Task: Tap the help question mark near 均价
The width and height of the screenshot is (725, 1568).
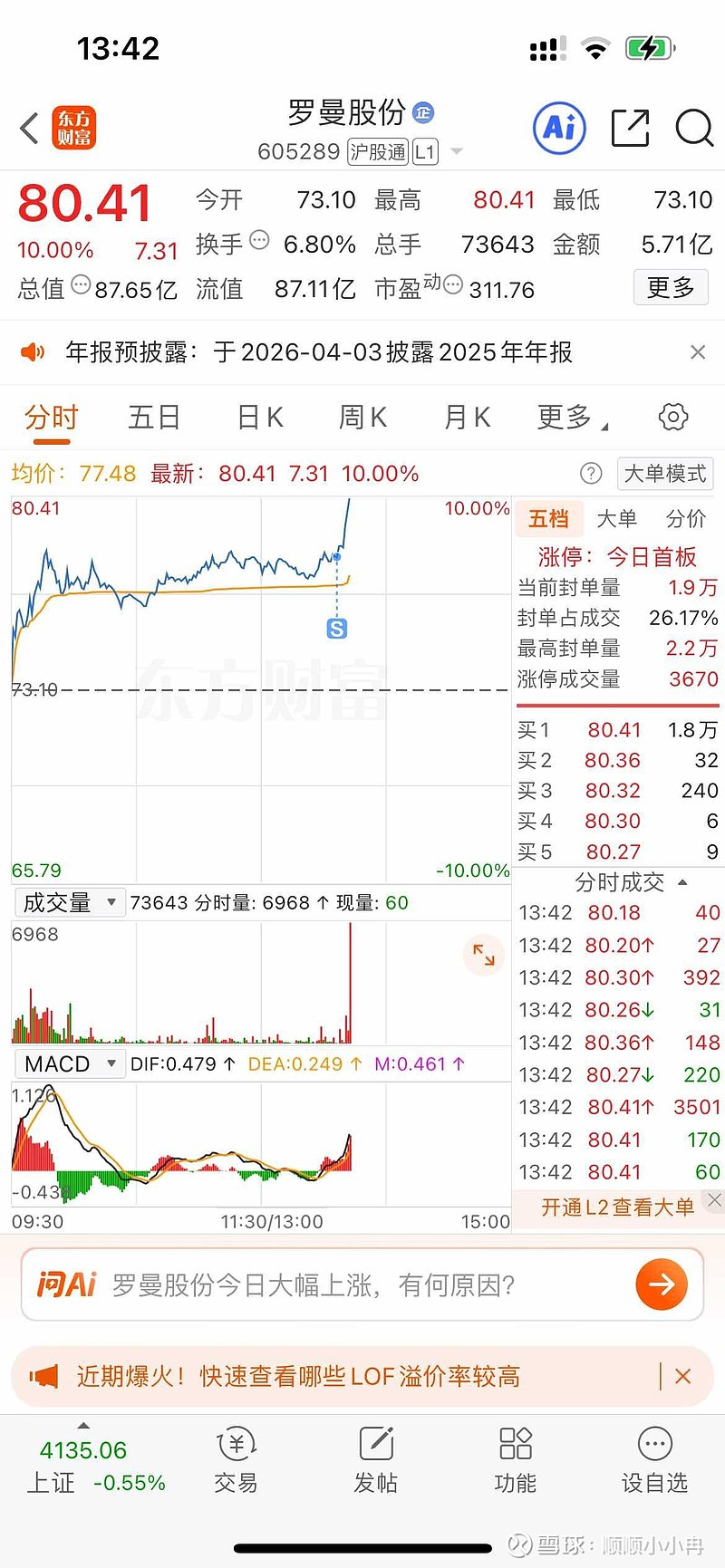Action: click(591, 474)
